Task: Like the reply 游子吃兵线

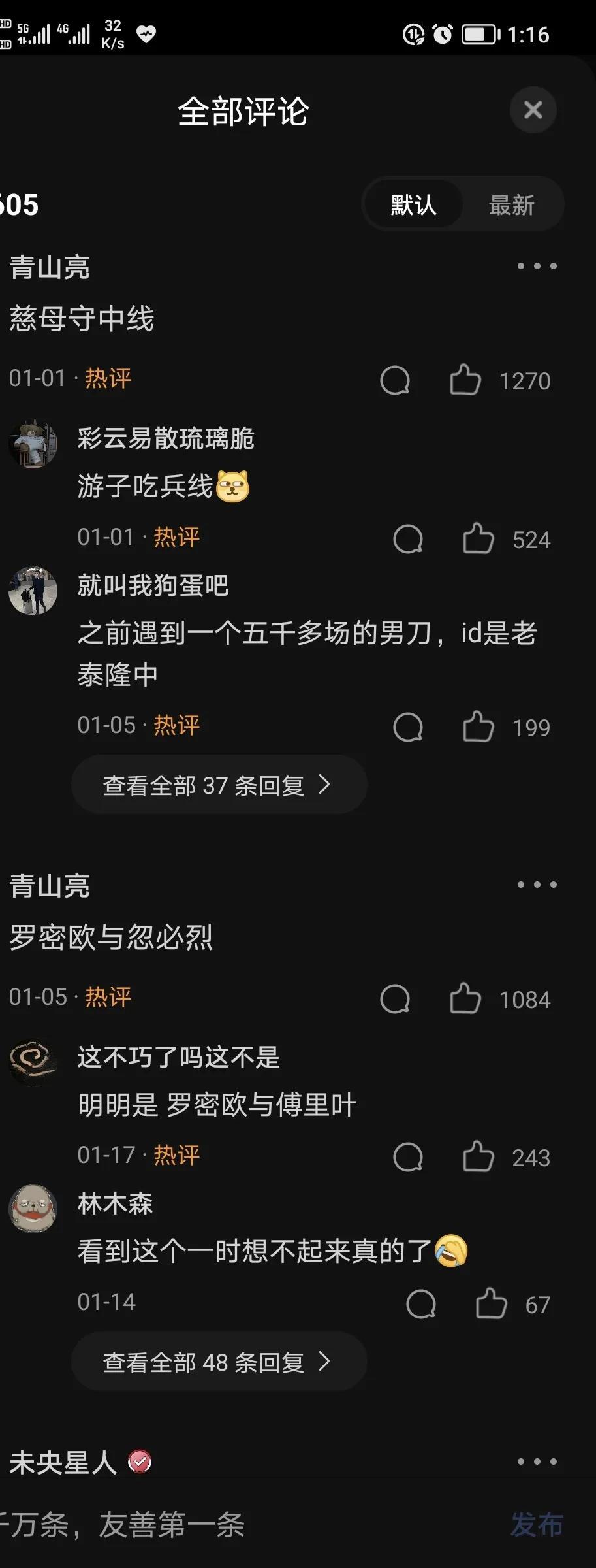Action: pos(478,539)
